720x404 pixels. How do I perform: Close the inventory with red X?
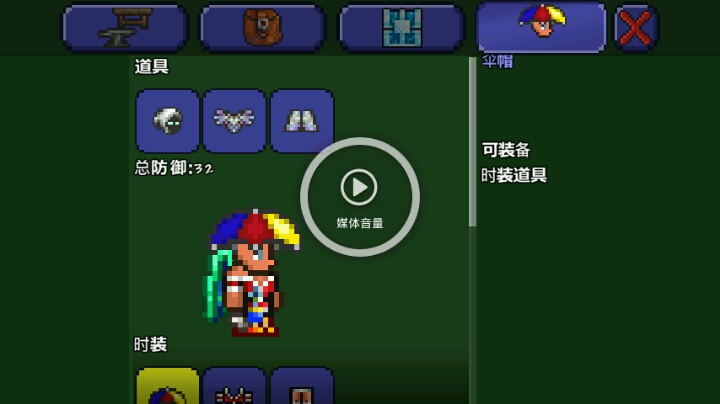[635, 27]
